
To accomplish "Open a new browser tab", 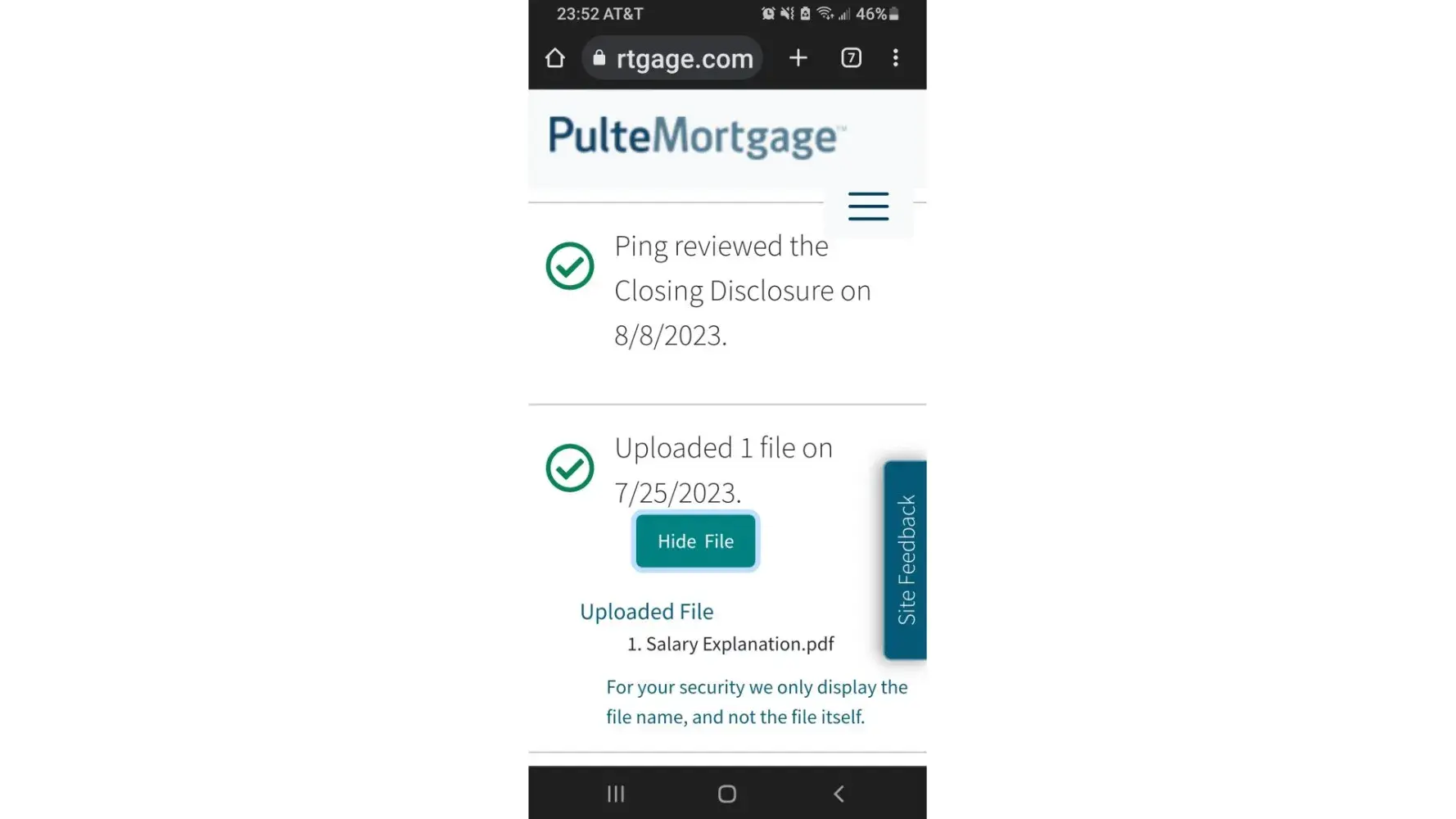I will [x=798, y=58].
